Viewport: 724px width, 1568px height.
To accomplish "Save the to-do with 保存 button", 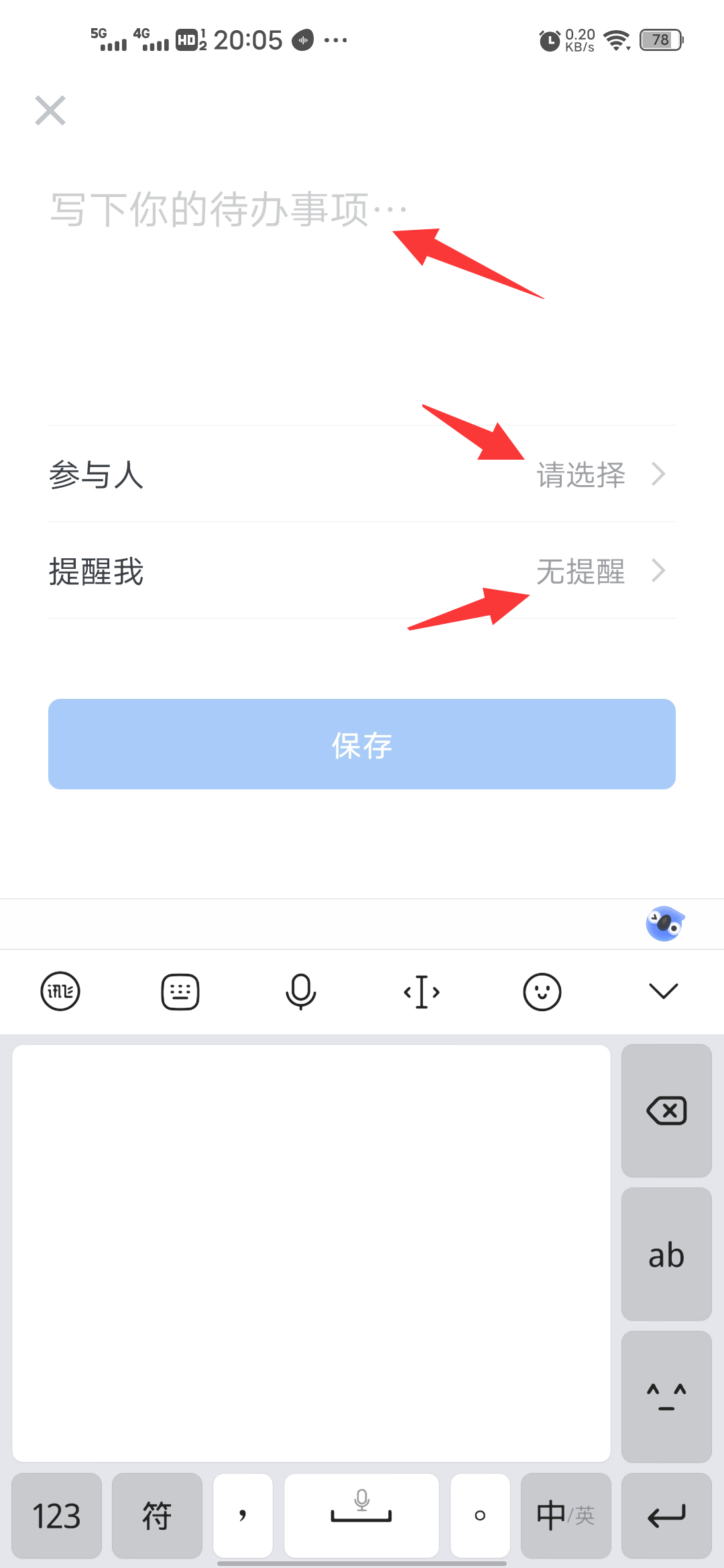I will (x=362, y=744).
